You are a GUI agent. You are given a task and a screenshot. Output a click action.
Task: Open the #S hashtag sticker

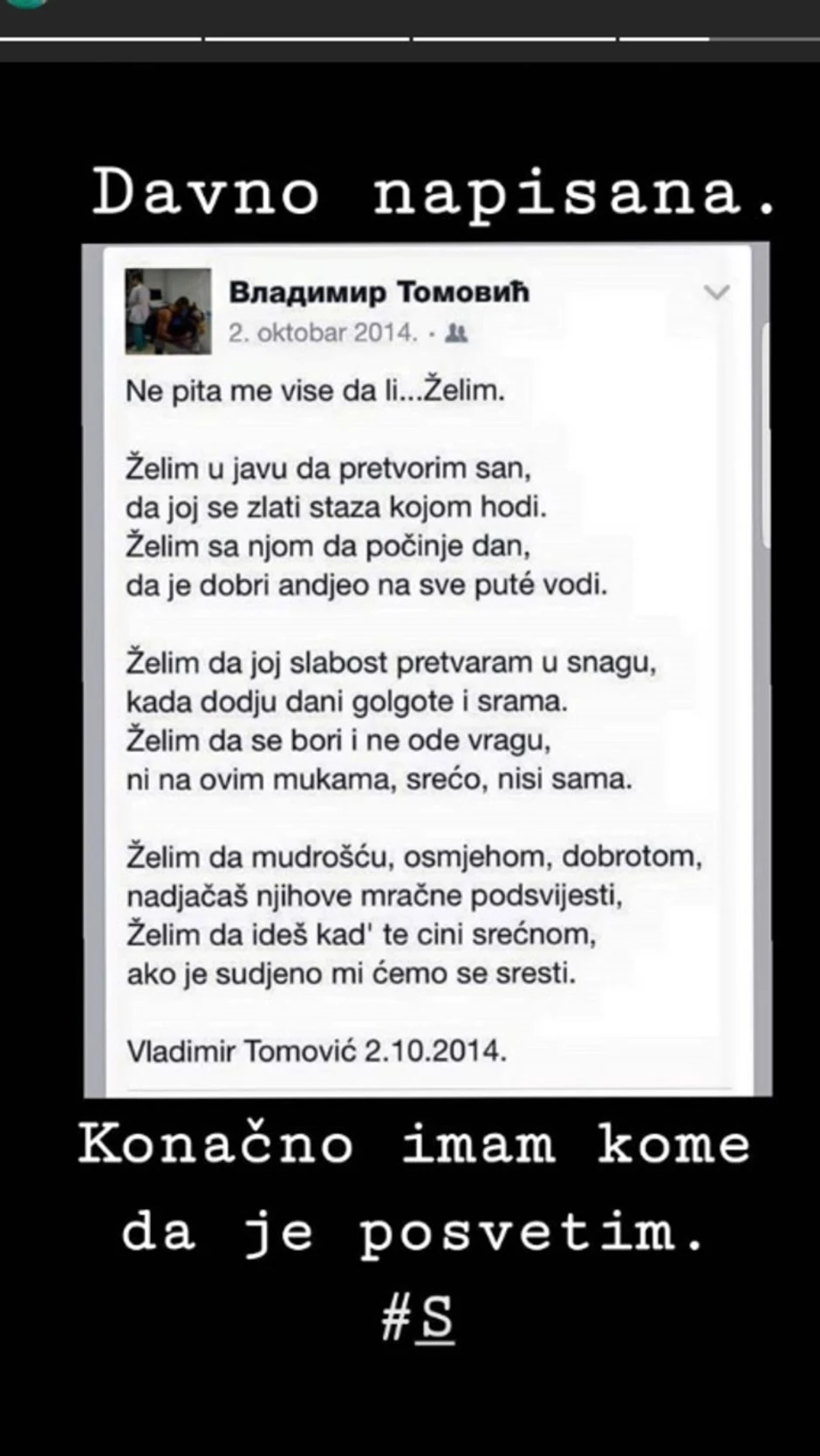click(418, 1318)
